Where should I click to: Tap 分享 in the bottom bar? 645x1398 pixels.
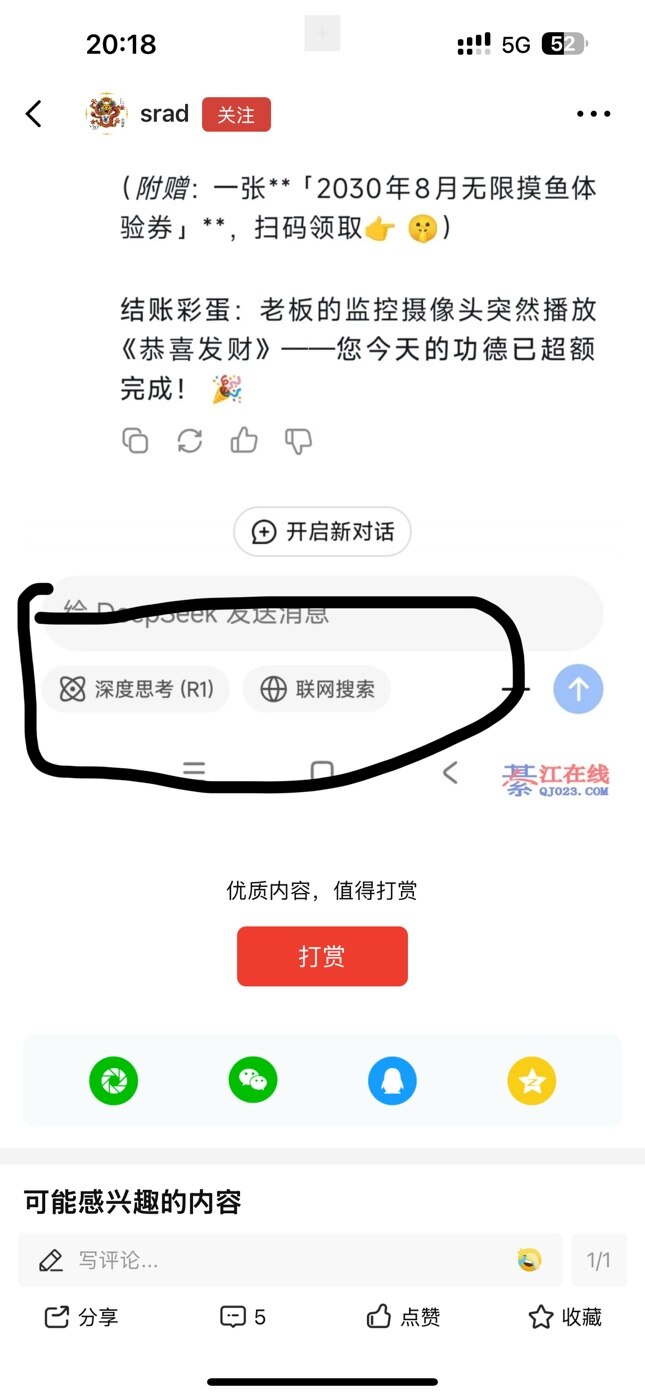[82, 1317]
